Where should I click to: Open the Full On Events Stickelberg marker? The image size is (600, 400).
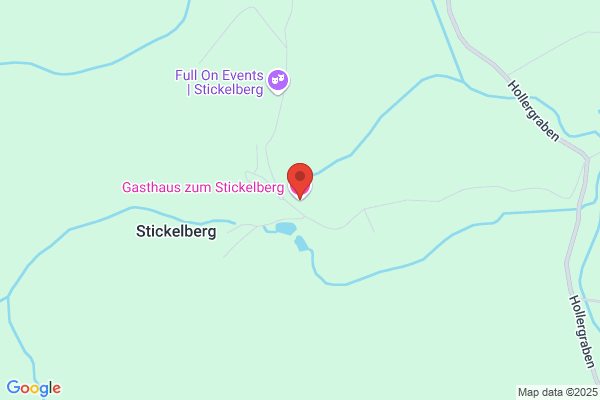278,81
